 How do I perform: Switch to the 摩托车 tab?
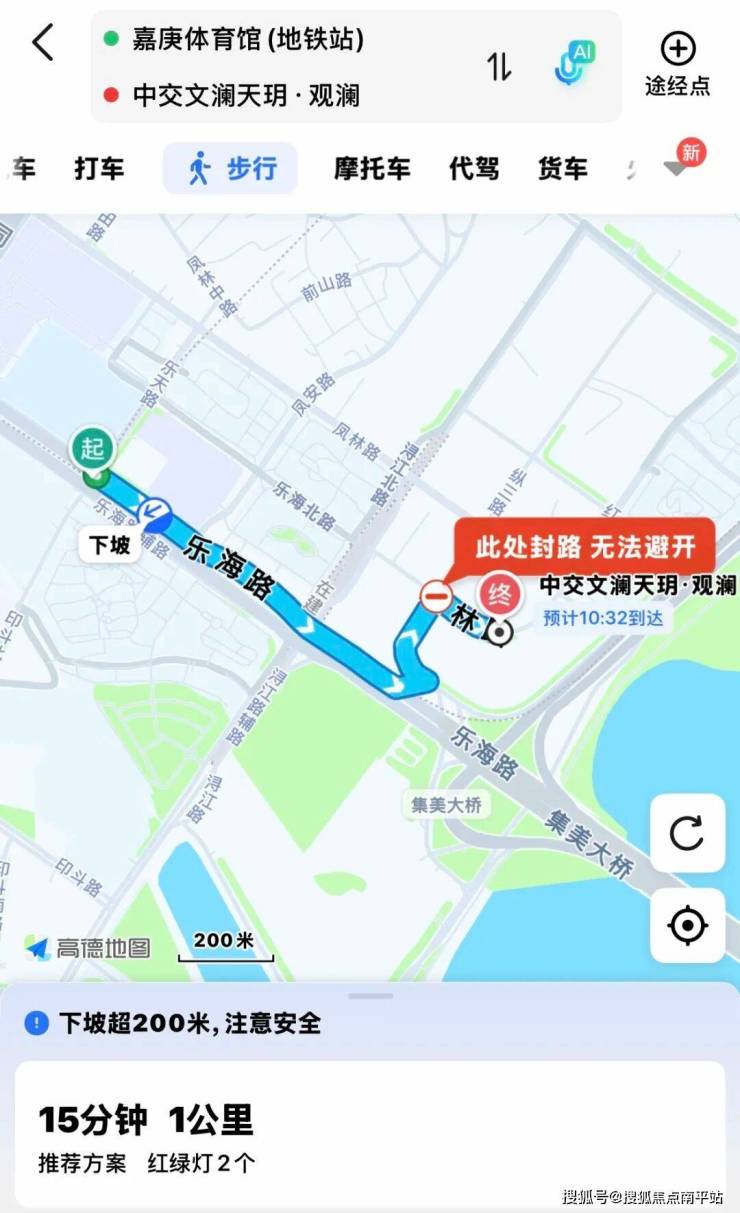[x=372, y=168]
